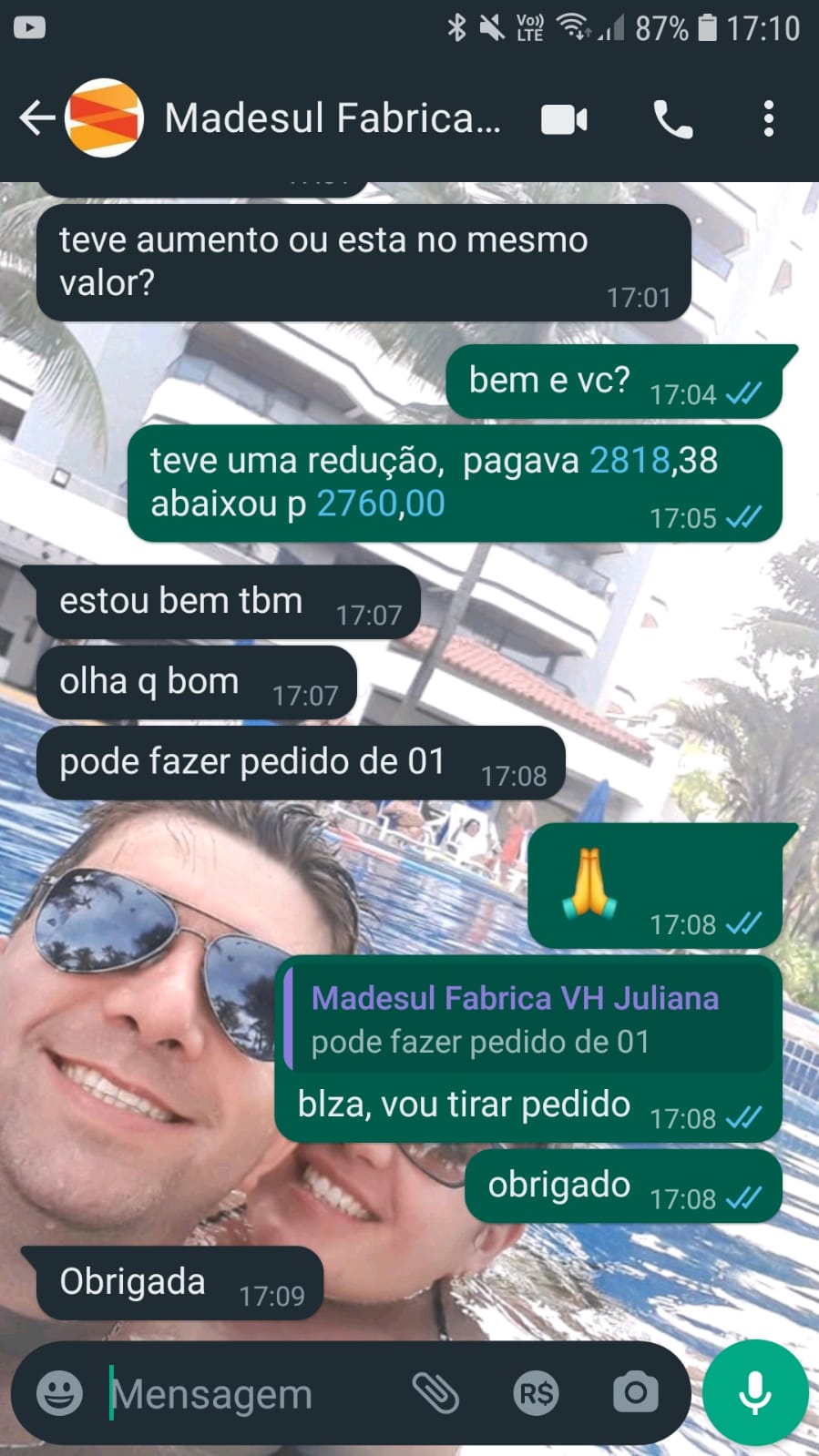
Task: Open the camera to send a photo
Action: click(635, 1392)
